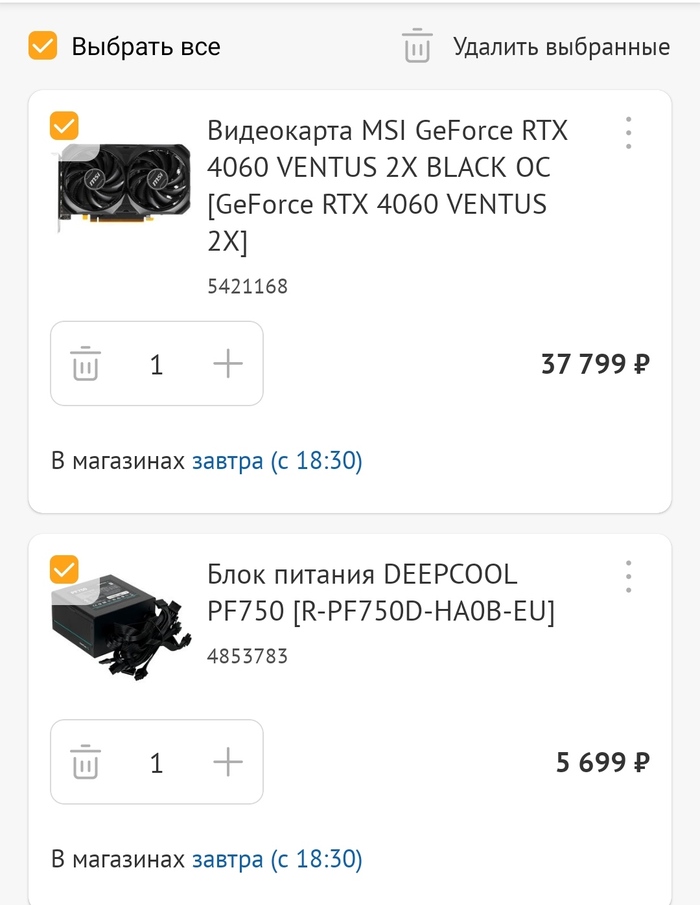Open the DEEPCOOL PF750 power supply page

[380, 592]
